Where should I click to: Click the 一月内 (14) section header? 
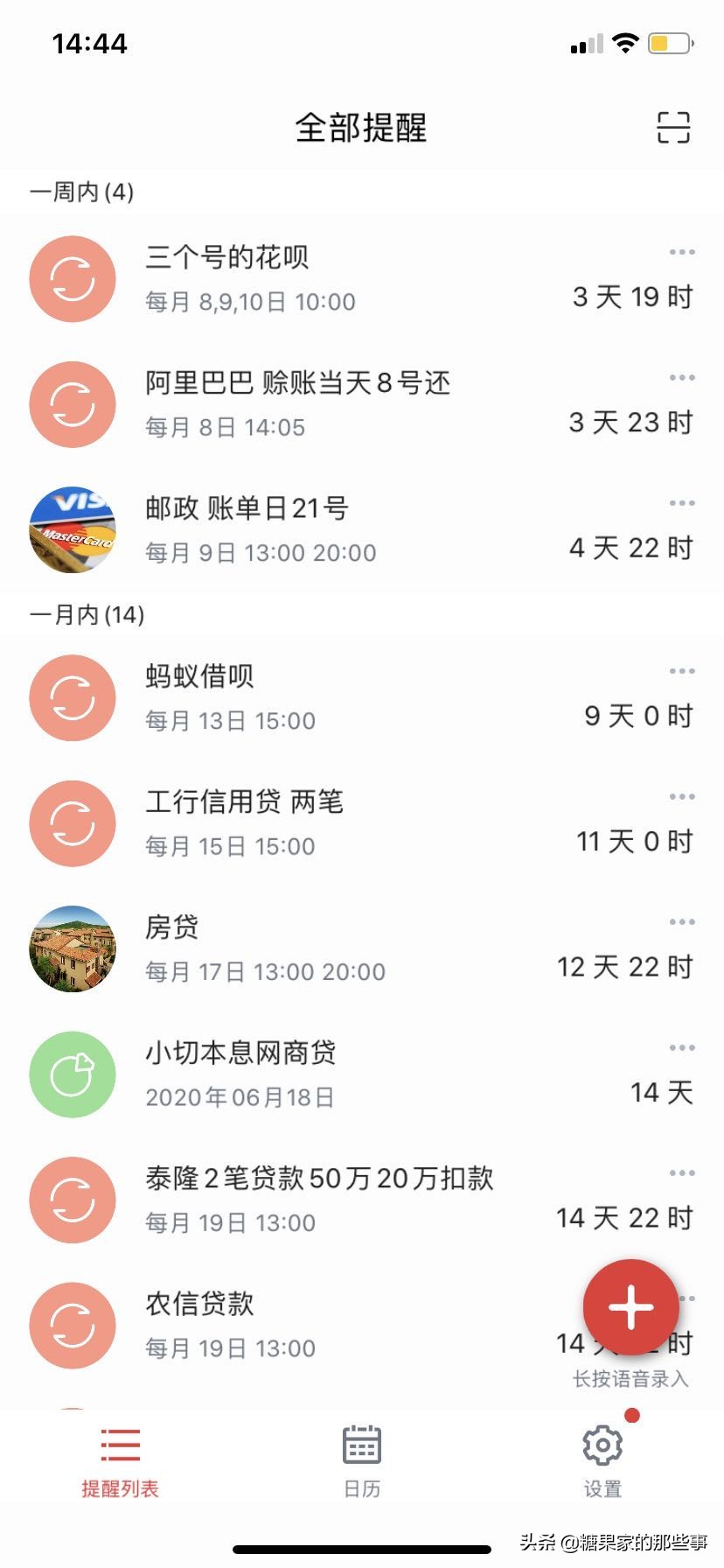(x=87, y=615)
